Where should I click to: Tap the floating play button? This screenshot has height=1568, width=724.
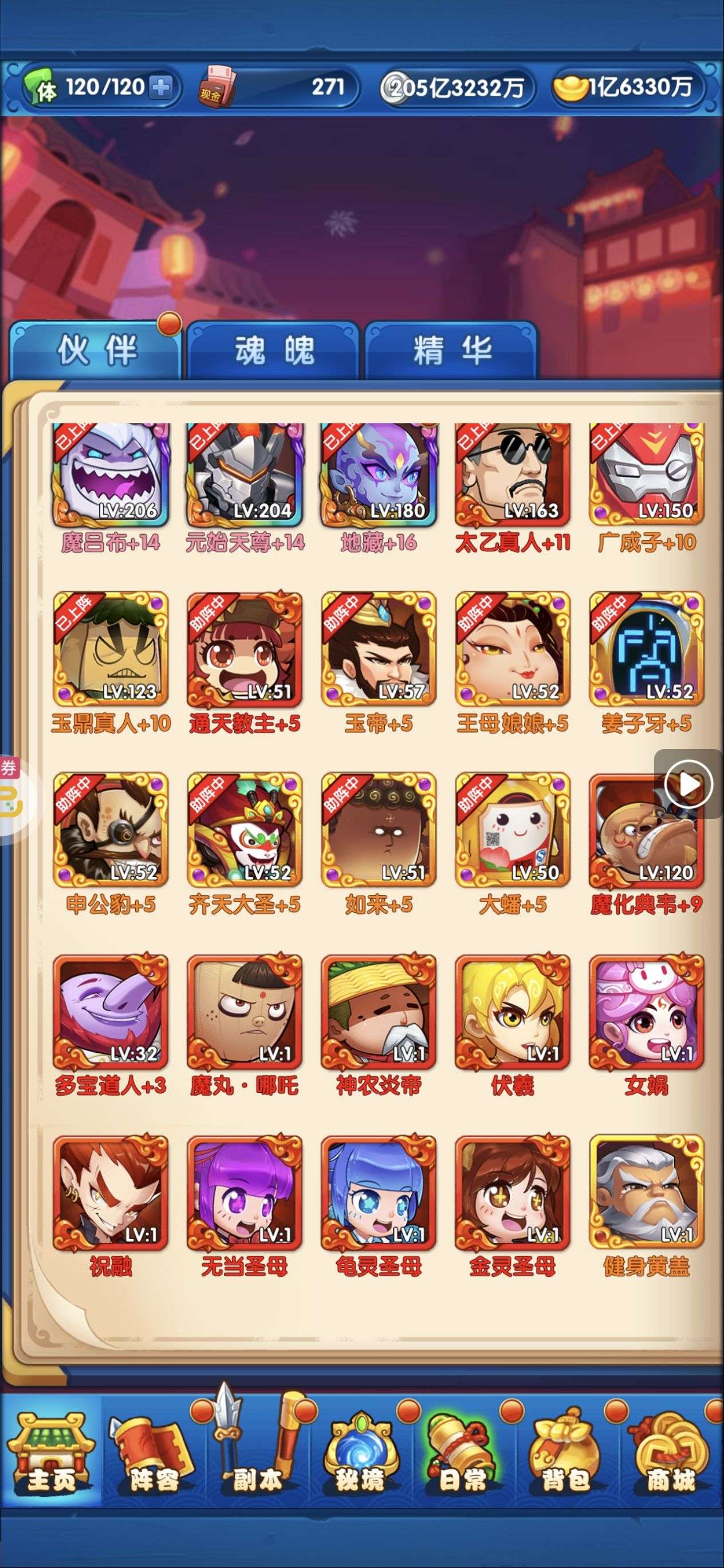pos(688,785)
